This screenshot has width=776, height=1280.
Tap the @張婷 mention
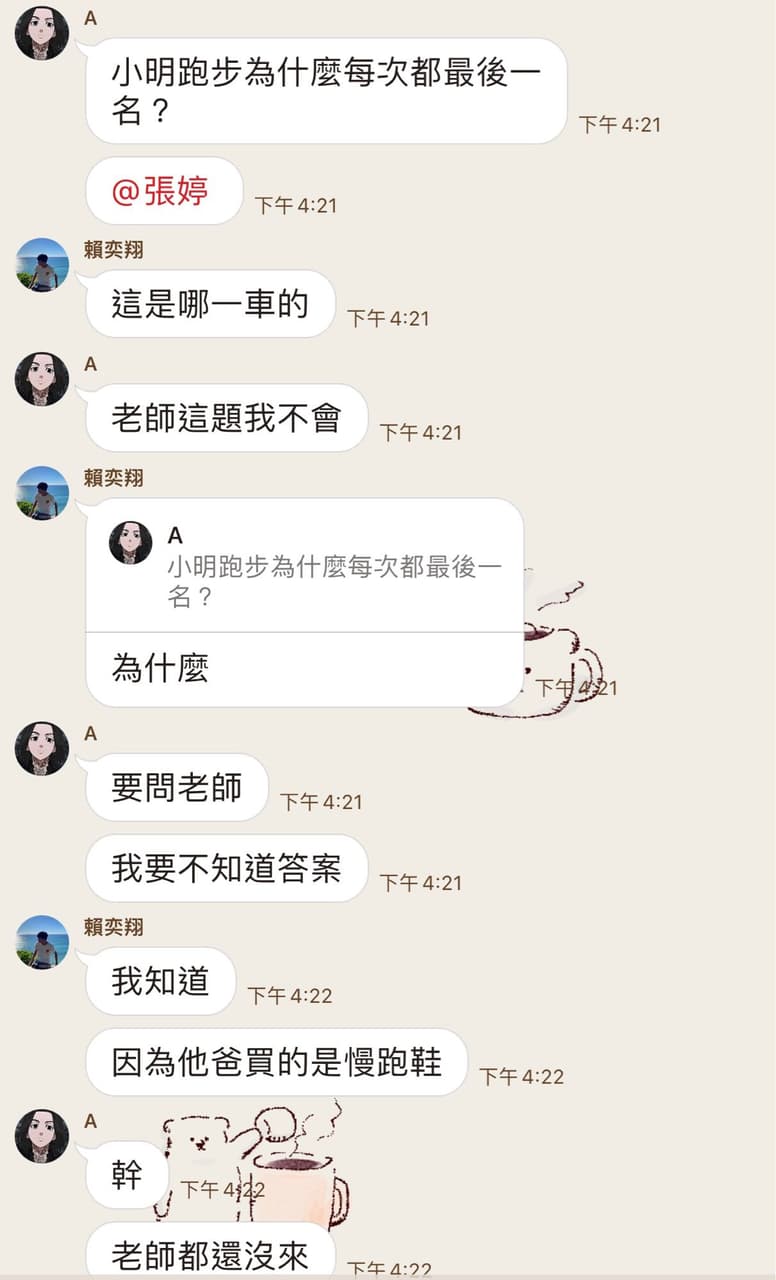pos(160,191)
